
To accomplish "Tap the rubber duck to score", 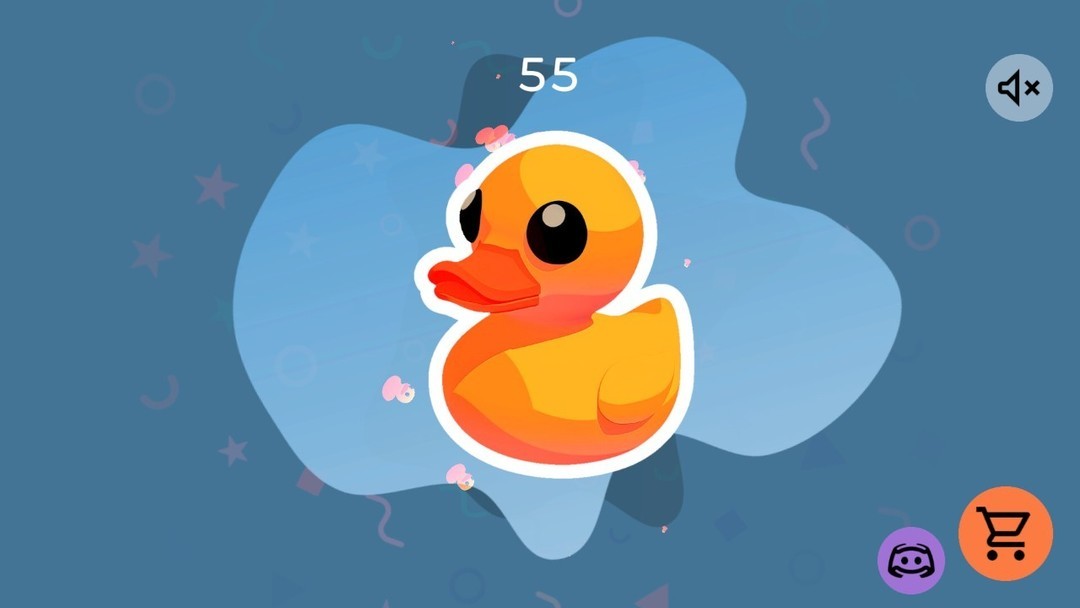I will pyautogui.click(x=555, y=310).
